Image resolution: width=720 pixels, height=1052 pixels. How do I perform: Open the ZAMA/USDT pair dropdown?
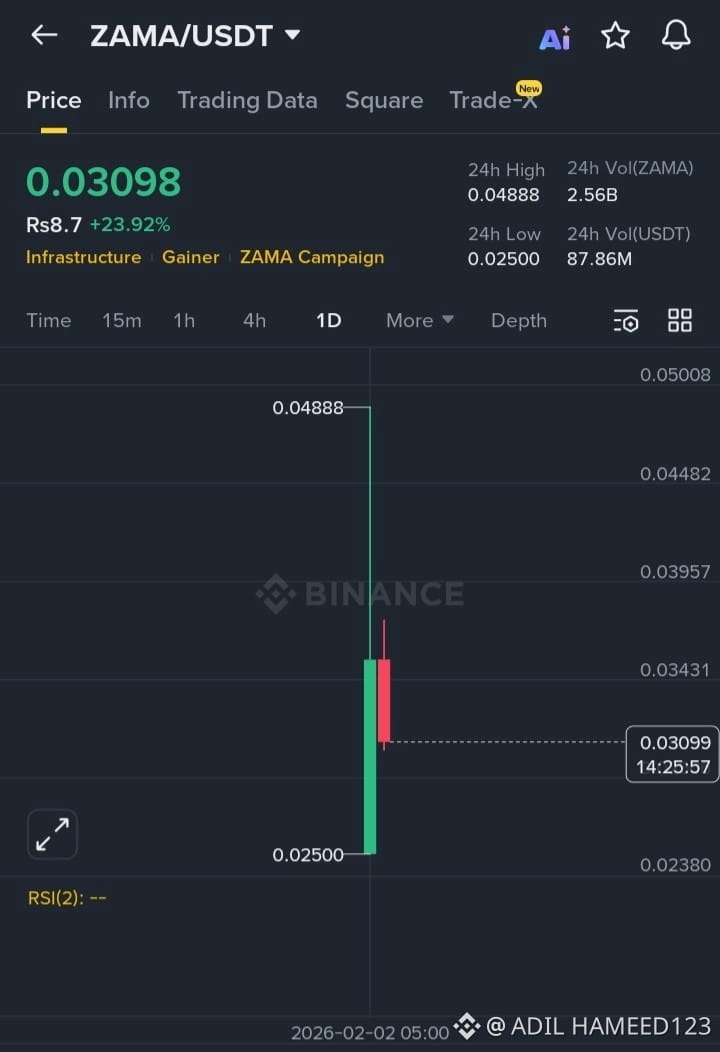click(x=292, y=35)
